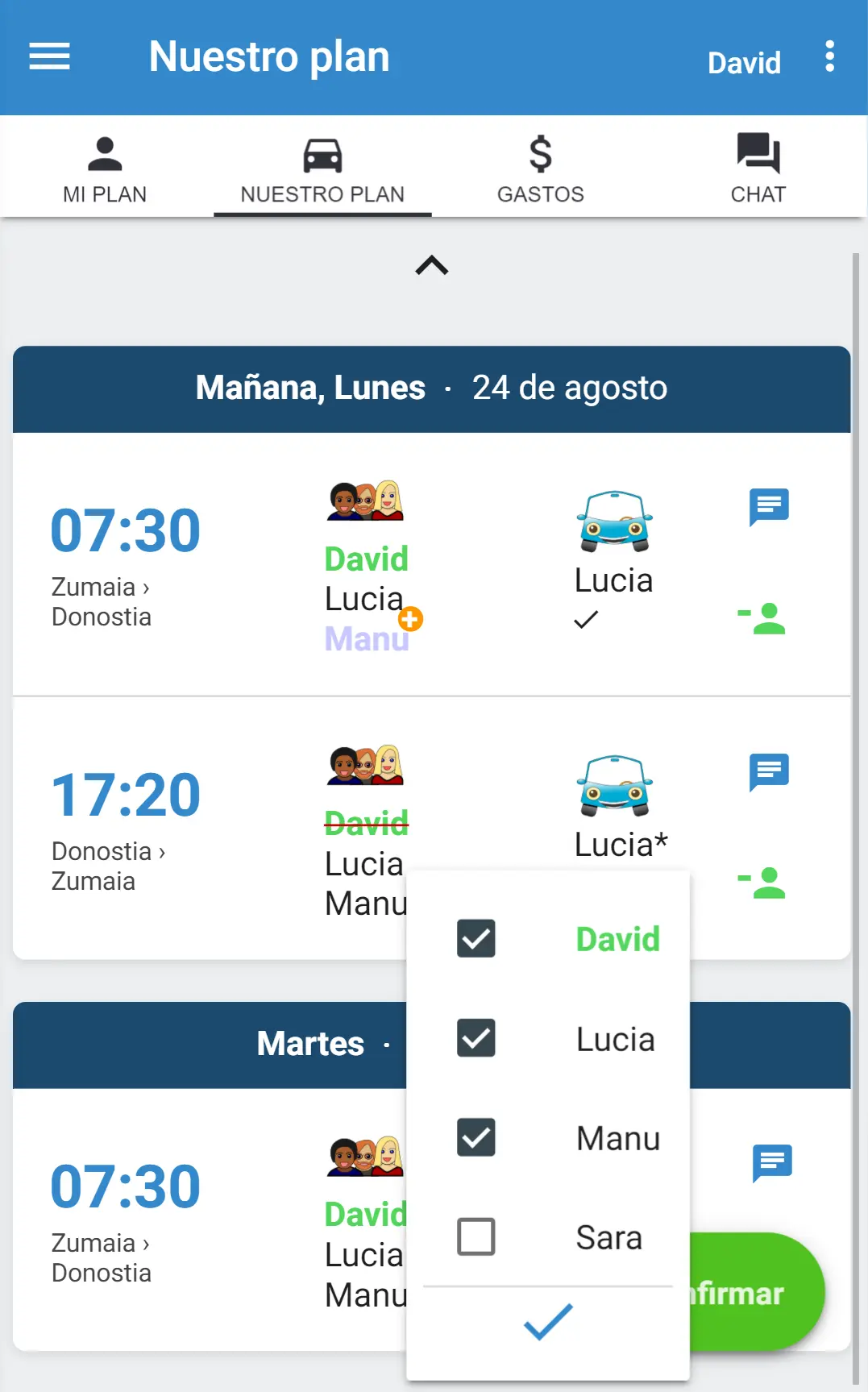Open the CHAT tab
Image resolution: width=868 pixels, height=1392 pixels.
(x=757, y=167)
